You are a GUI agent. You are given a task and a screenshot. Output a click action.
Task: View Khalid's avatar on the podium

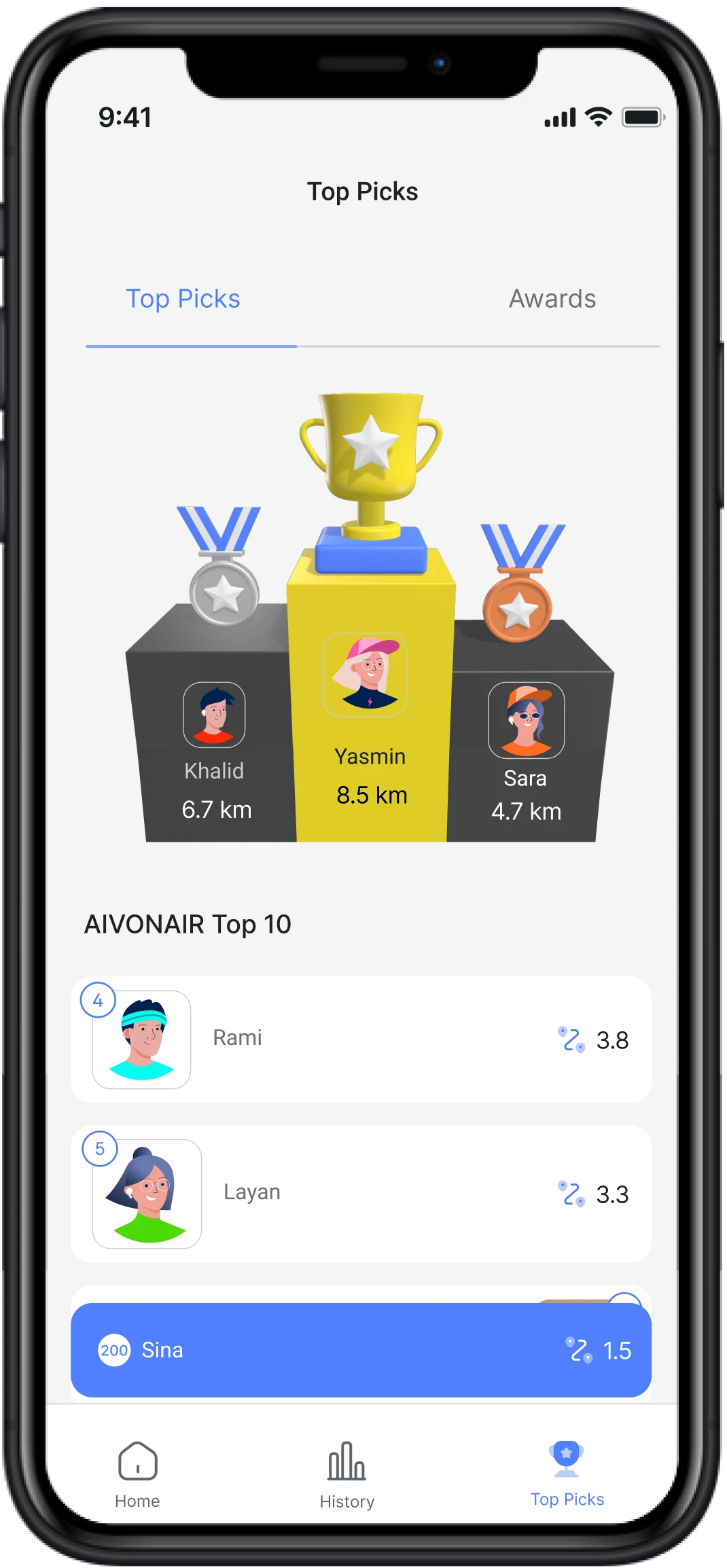(214, 715)
